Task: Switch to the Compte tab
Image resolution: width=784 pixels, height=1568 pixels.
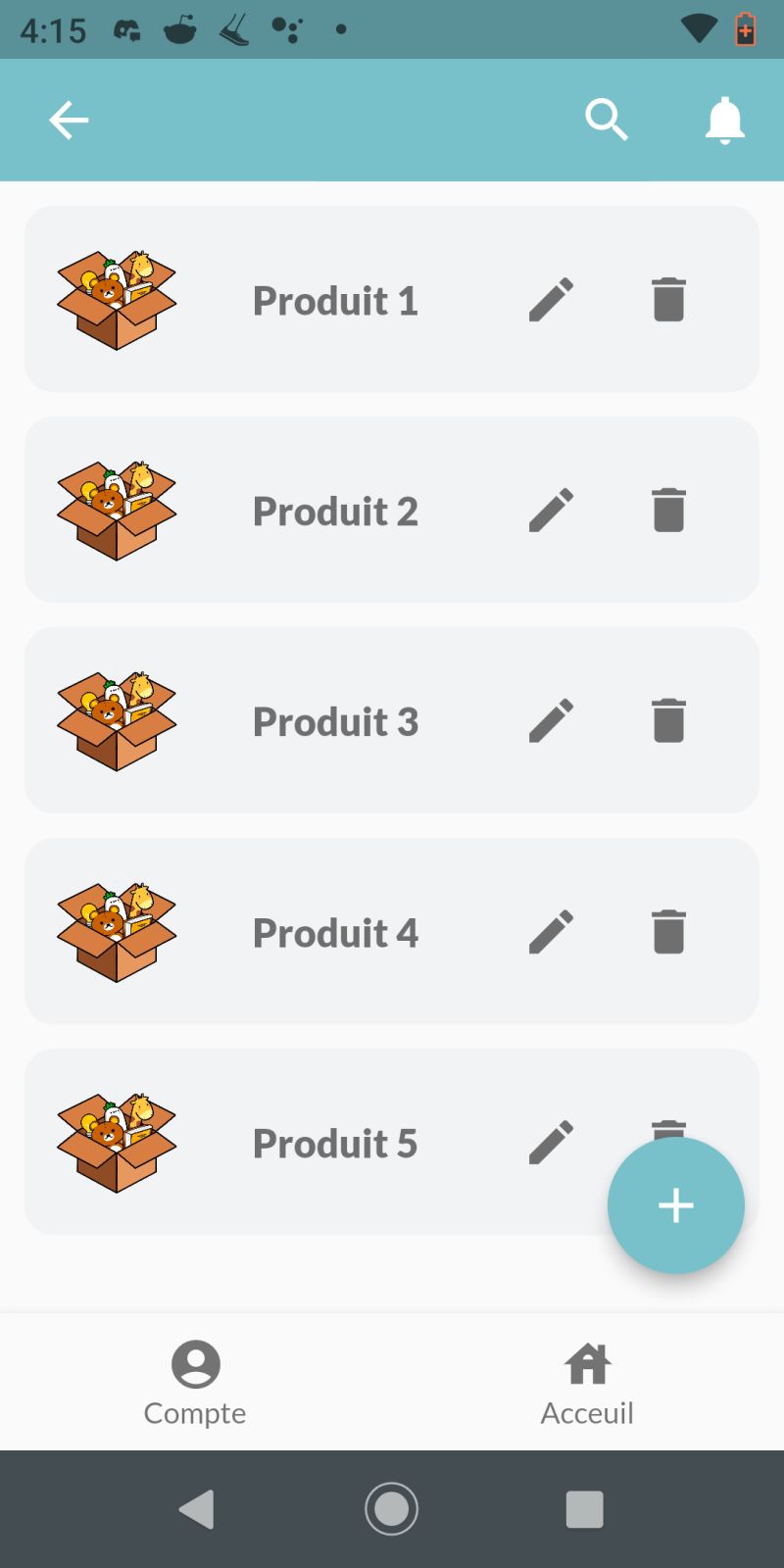Action: point(195,1383)
